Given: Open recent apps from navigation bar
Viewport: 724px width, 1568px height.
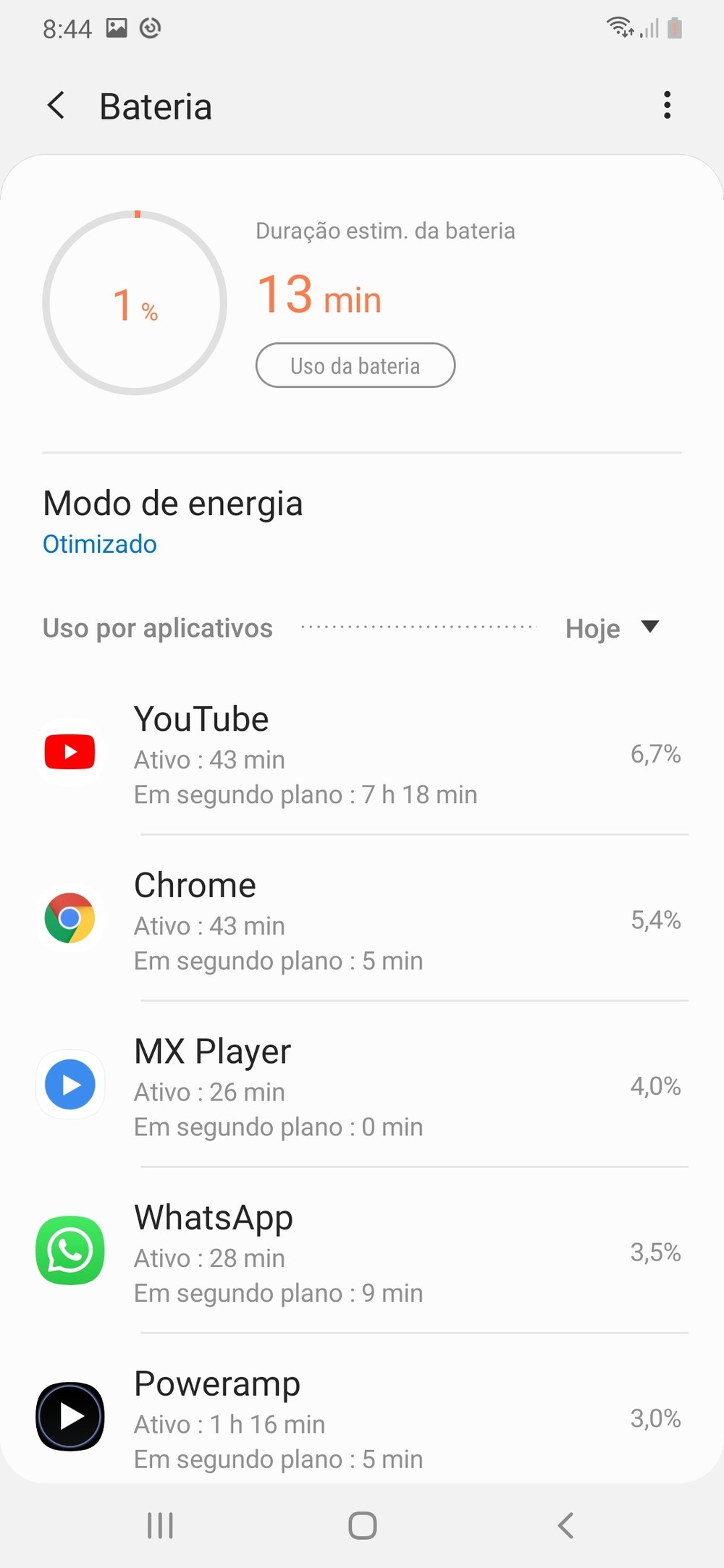Looking at the screenshot, I should tap(160, 1526).
